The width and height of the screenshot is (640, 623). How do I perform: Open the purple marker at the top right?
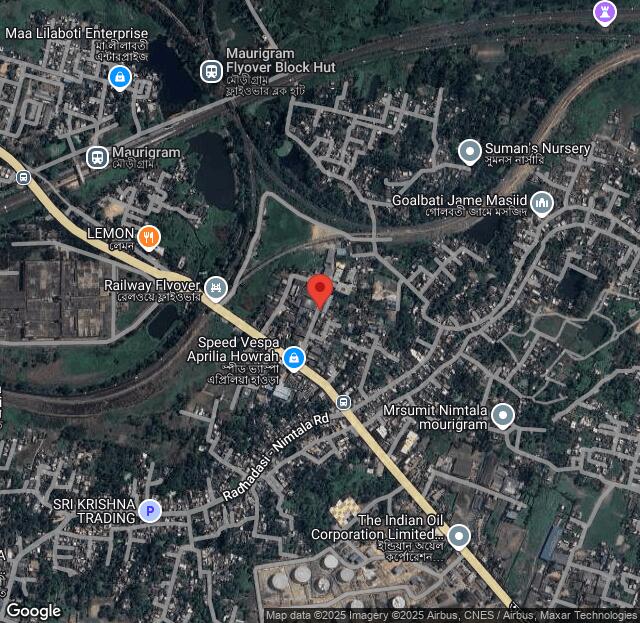(x=604, y=12)
